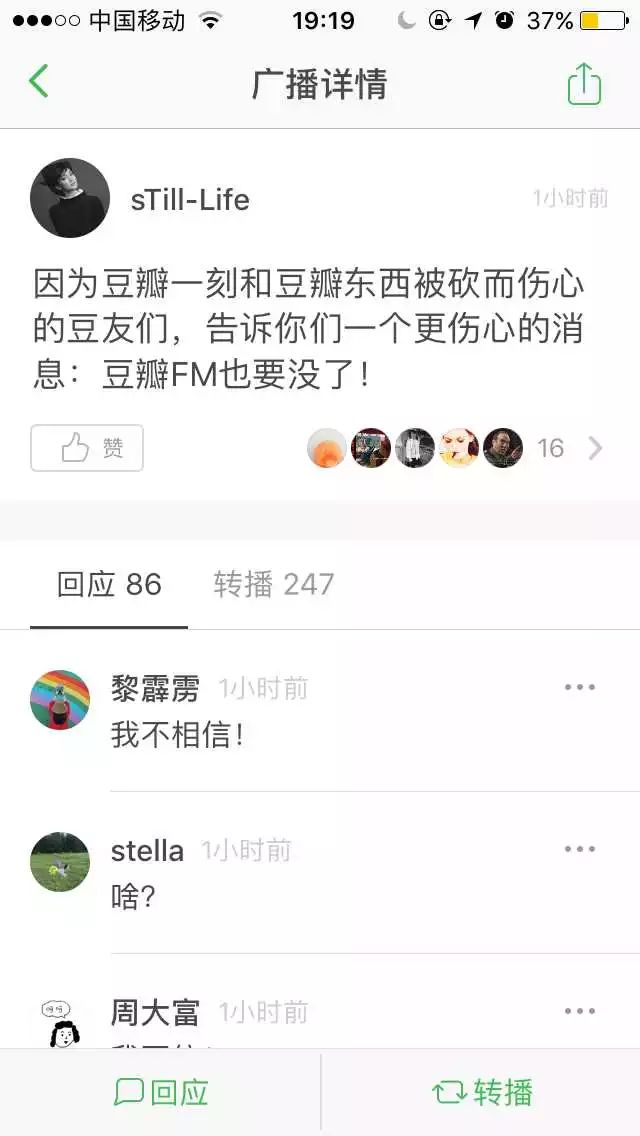Image resolution: width=640 pixels, height=1136 pixels.
Task: Repost using the 转播 button
Action: [x=482, y=1092]
